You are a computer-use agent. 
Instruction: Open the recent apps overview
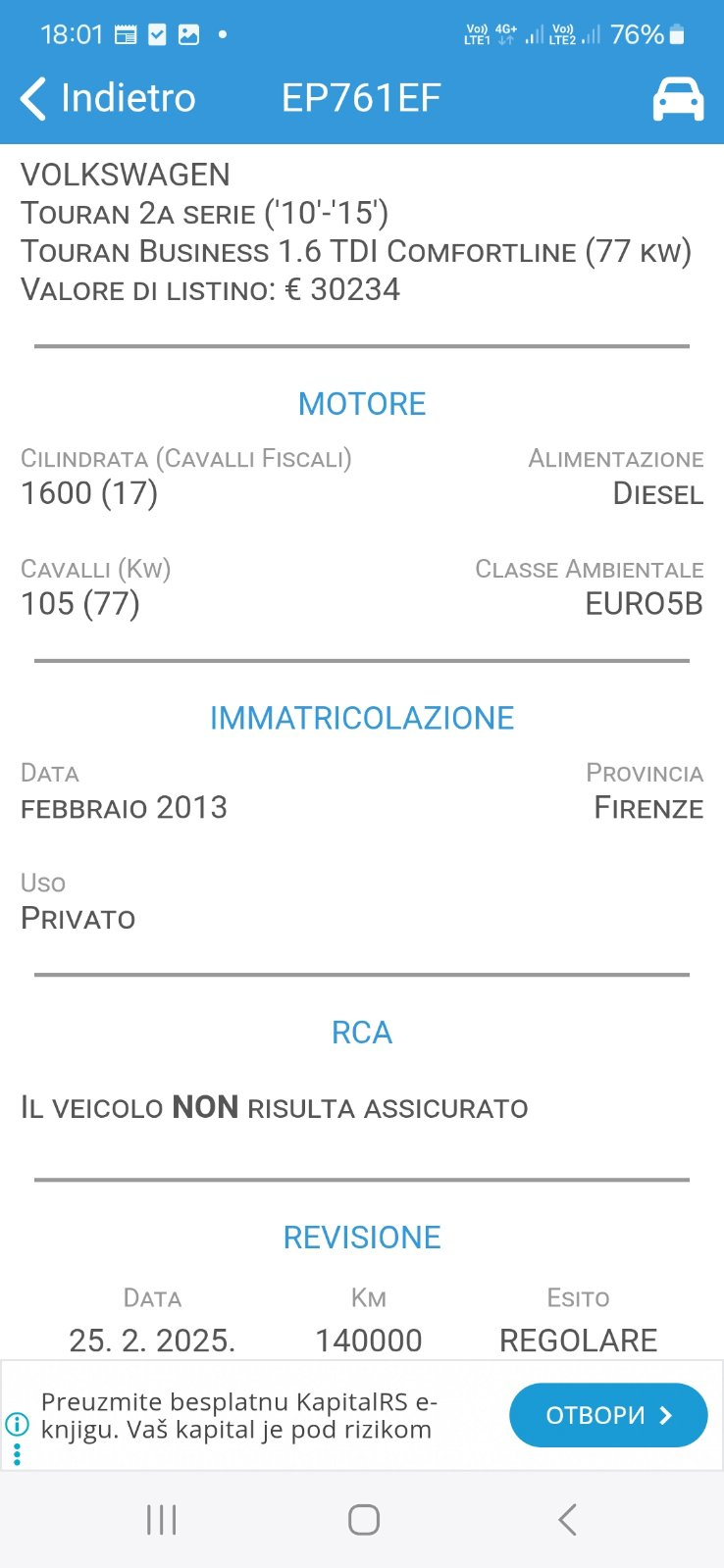point(161,1520)
